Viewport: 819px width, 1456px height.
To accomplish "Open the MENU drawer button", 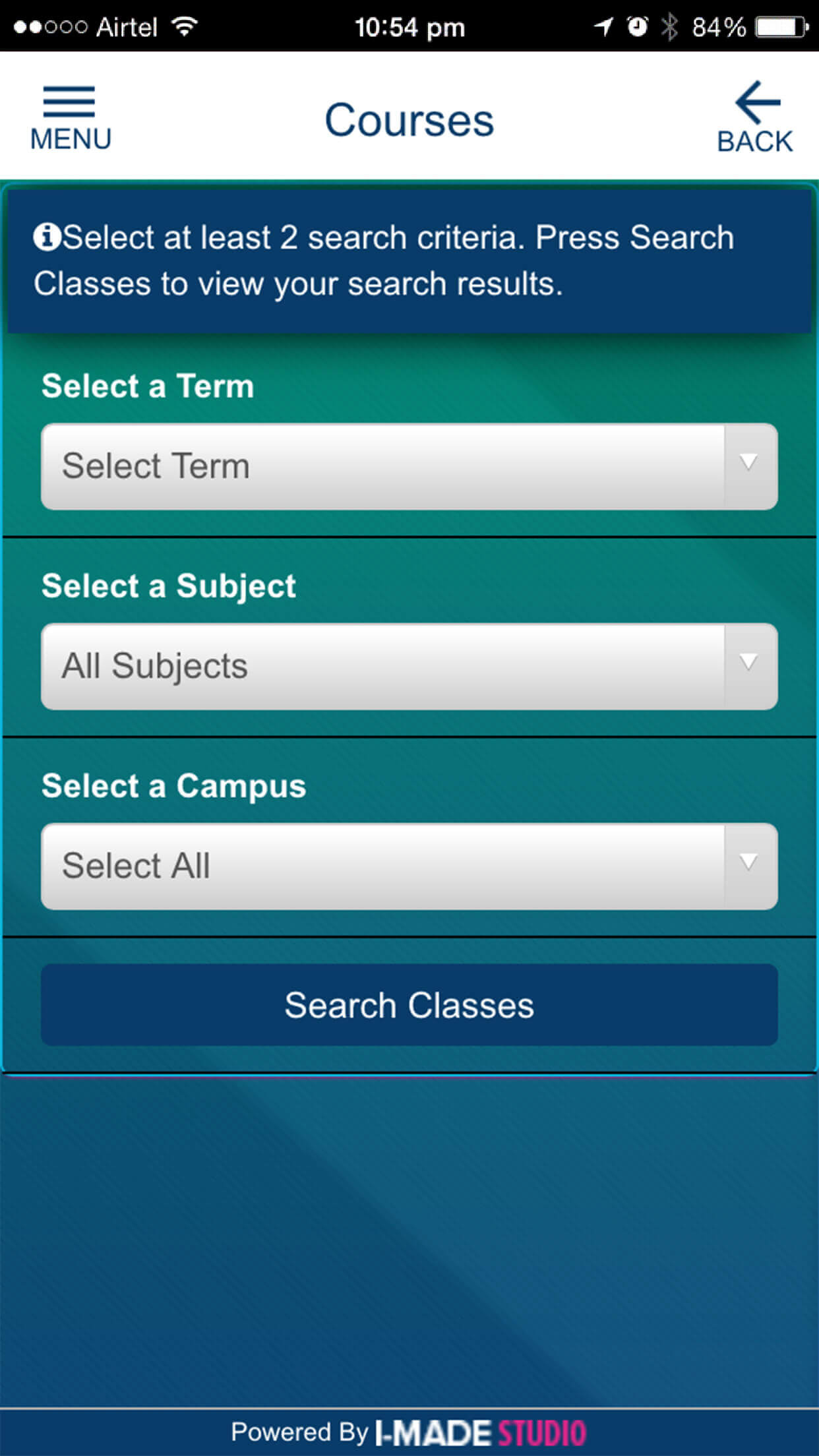I will click(71, 119).
